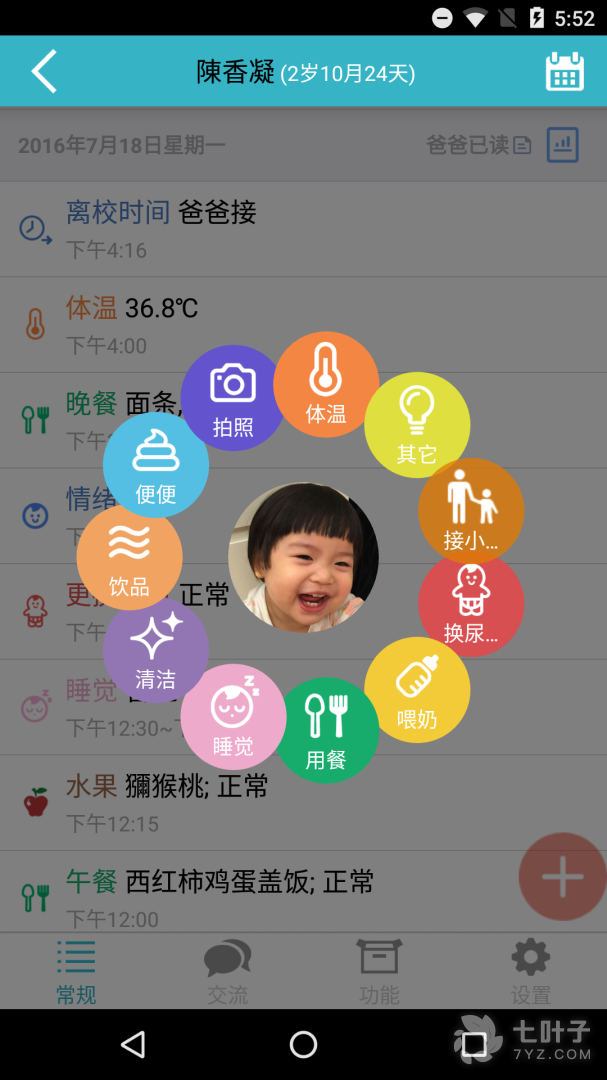
Task: Choose the 换尿... diaper change option
Action: point(471,603)
